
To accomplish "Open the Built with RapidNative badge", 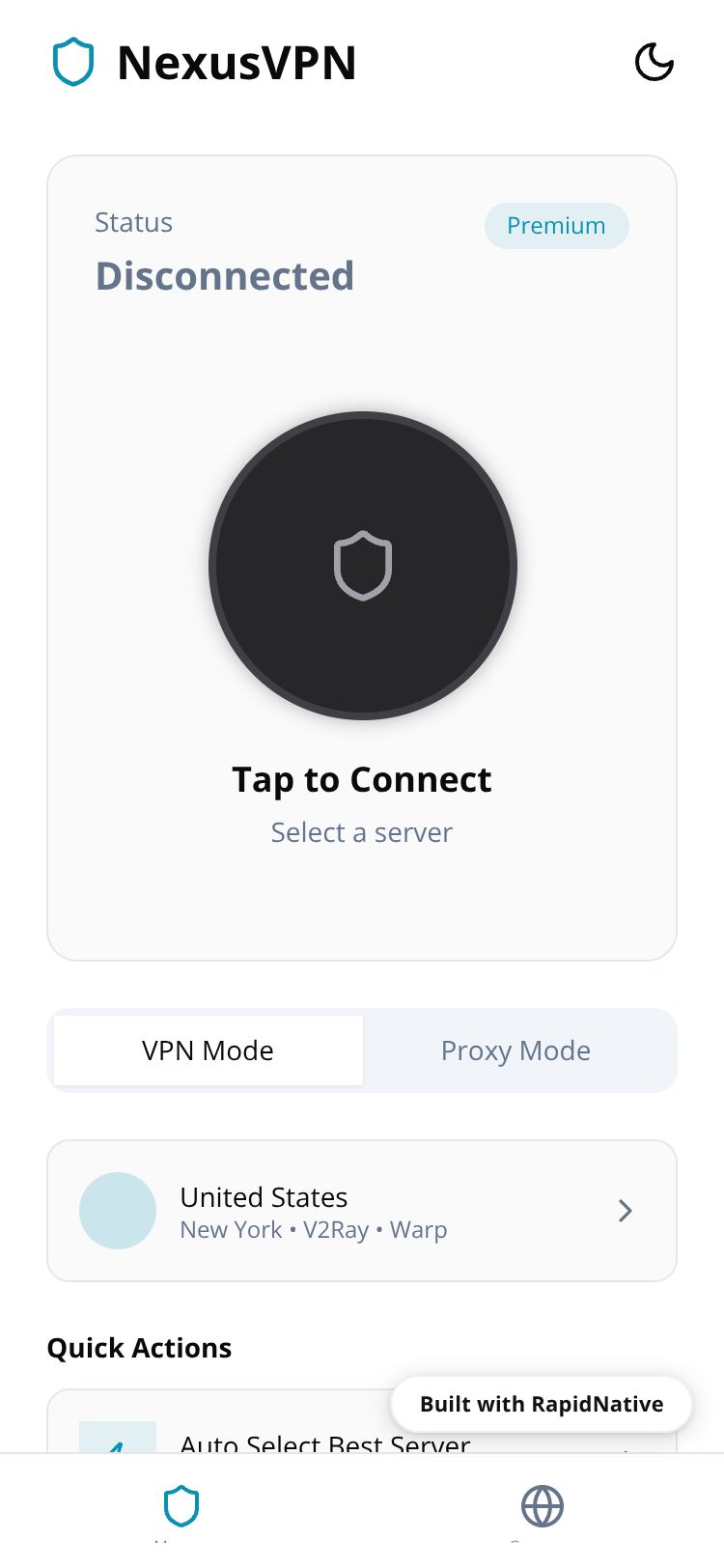I will (x=542, y=1404).
